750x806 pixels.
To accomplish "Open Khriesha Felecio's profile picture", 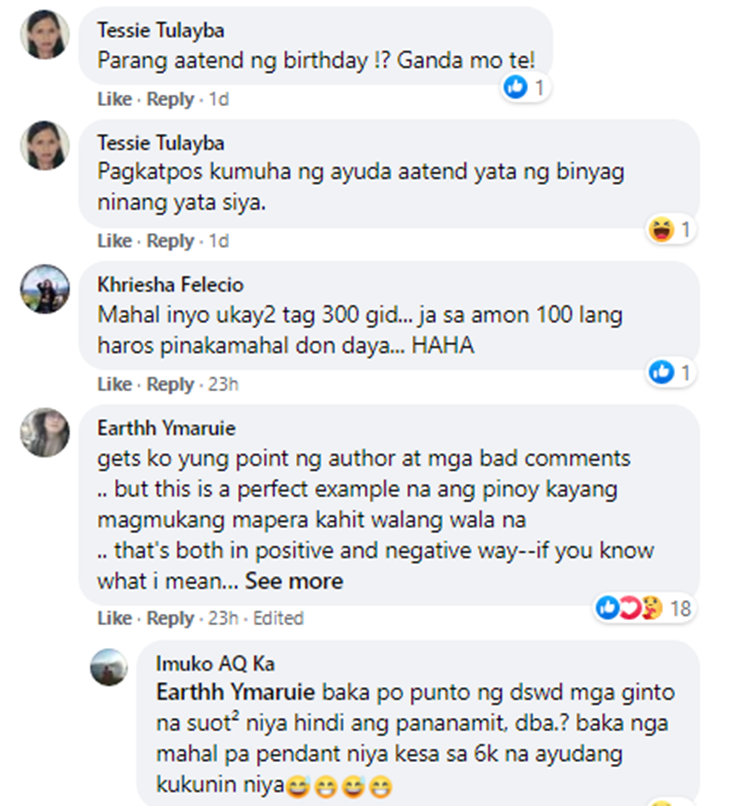I will pos(46,290).
